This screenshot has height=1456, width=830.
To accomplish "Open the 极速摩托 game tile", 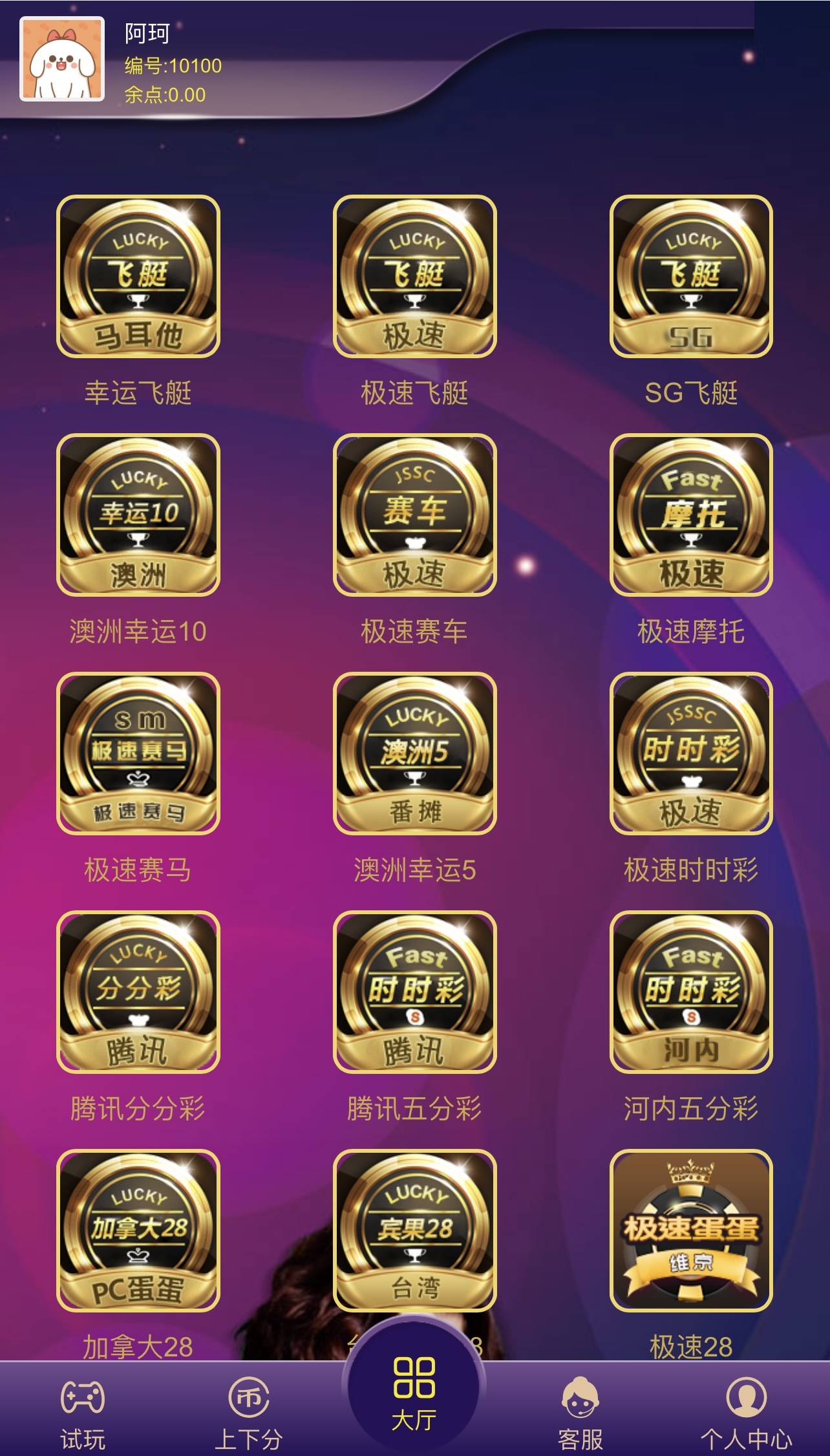I will [x=691, y=515].
